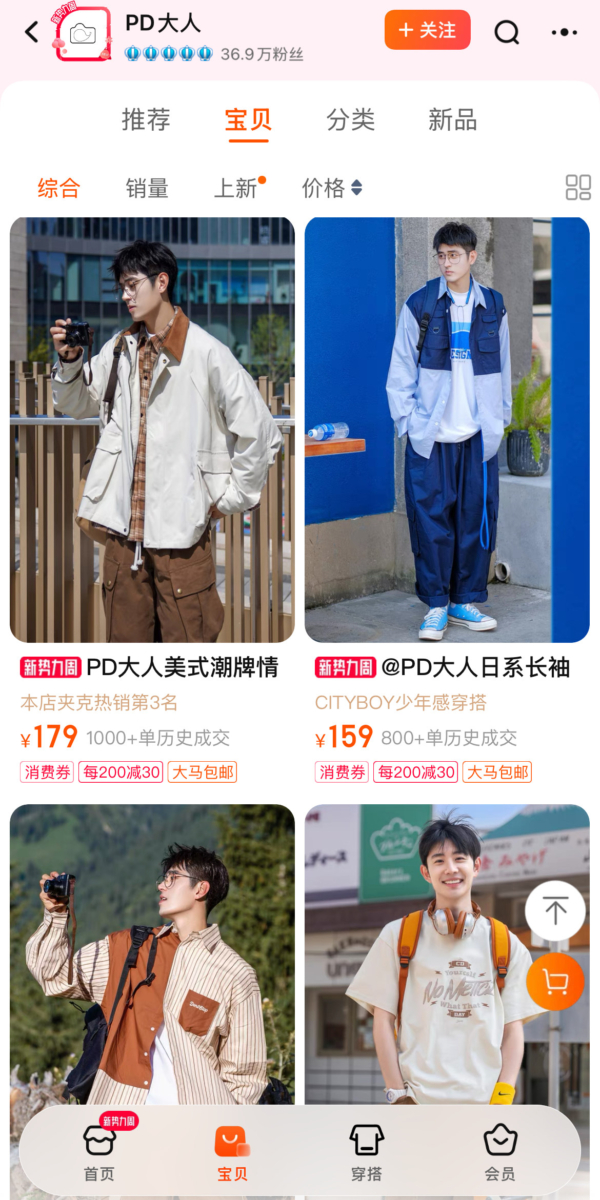Toggle the grid layout view icon
This screenshot has height=1200, width=600.
[578, 187]
